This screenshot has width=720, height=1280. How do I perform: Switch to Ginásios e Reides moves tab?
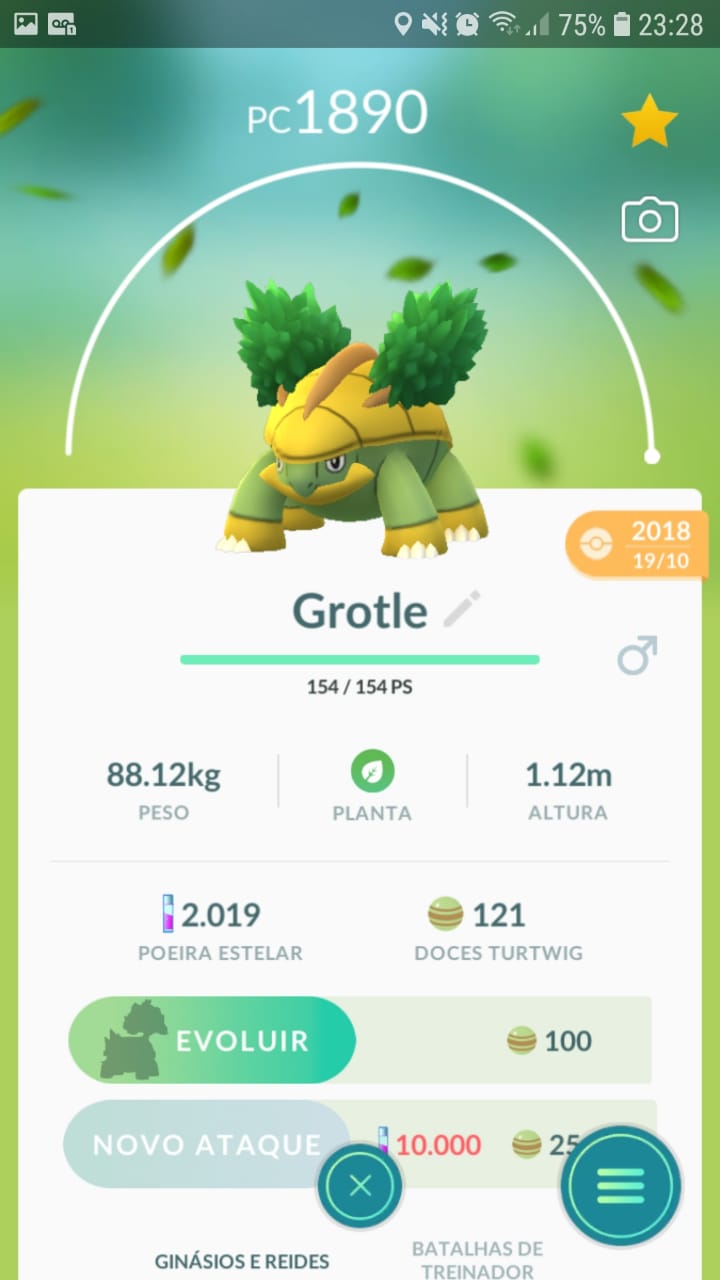tap(242, 1261)
